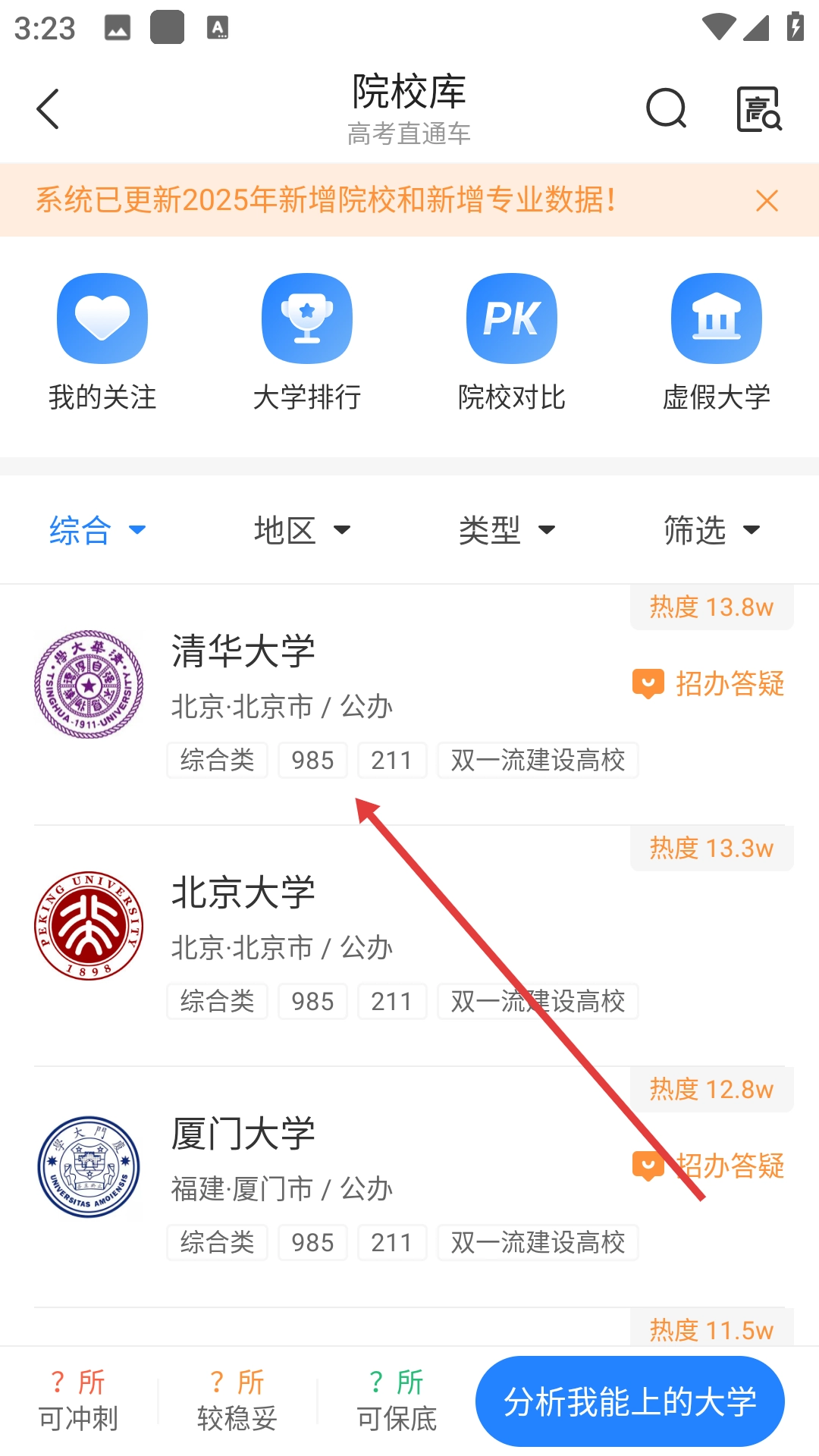Image resolution: width=819 pixels, height=1456 pixels.
Task: Go back from 院校库 page
Action: [x=48, y=109]
